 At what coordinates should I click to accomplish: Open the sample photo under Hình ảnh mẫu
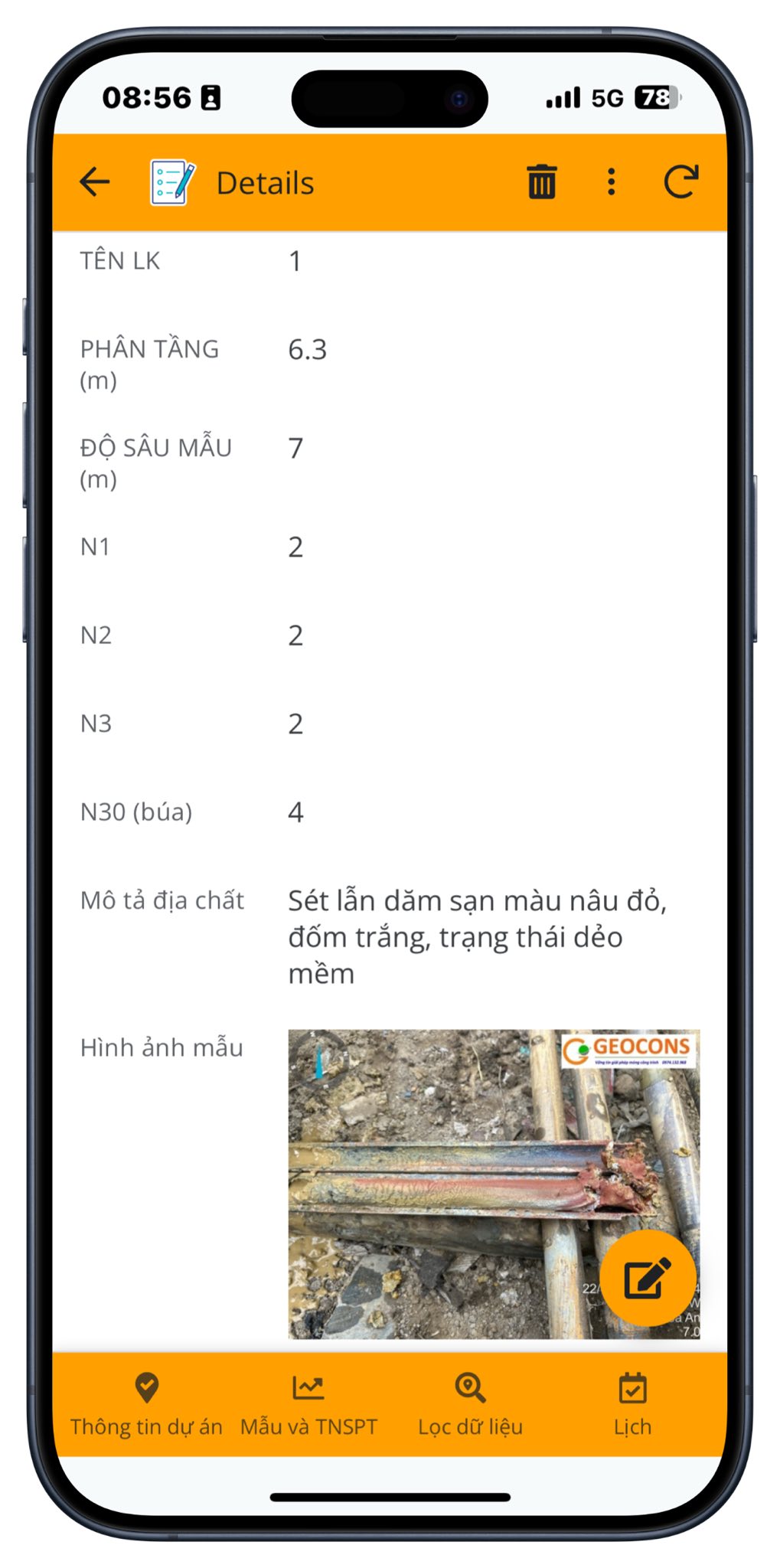[x=494, y=1184]
